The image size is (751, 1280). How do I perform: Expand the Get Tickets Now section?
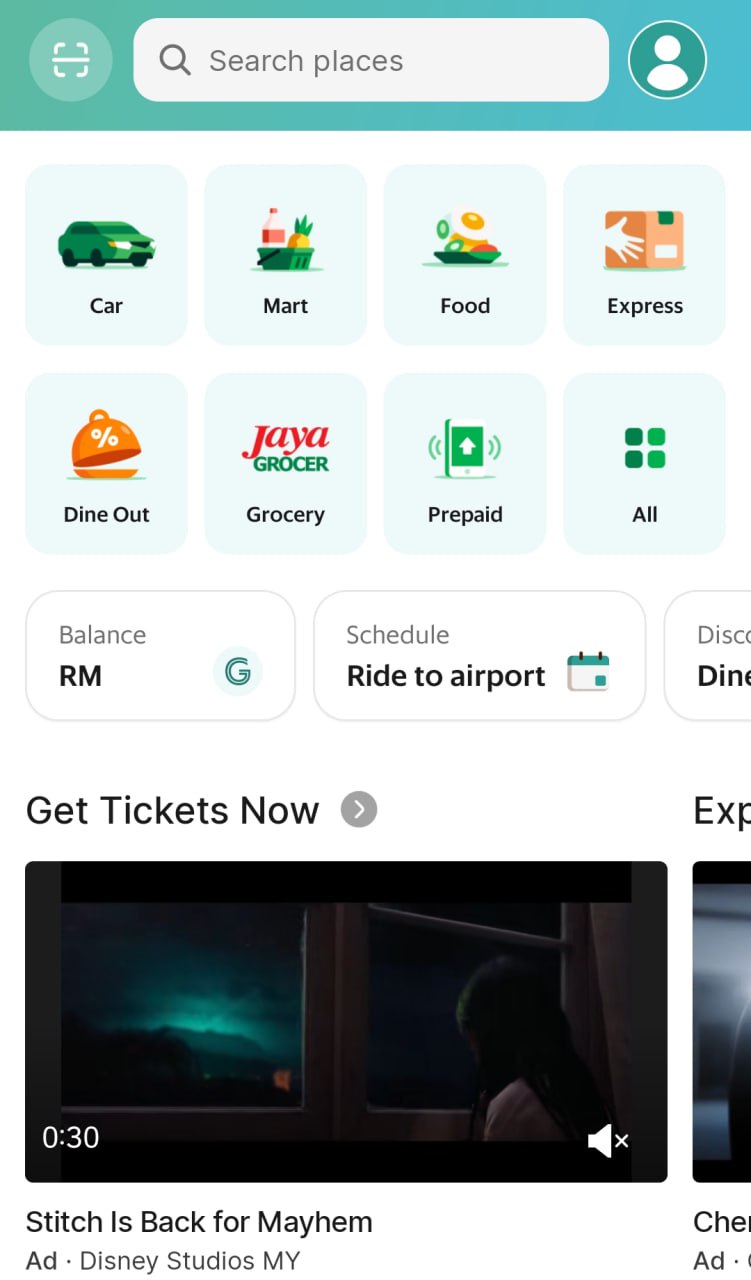pos(359,810)
